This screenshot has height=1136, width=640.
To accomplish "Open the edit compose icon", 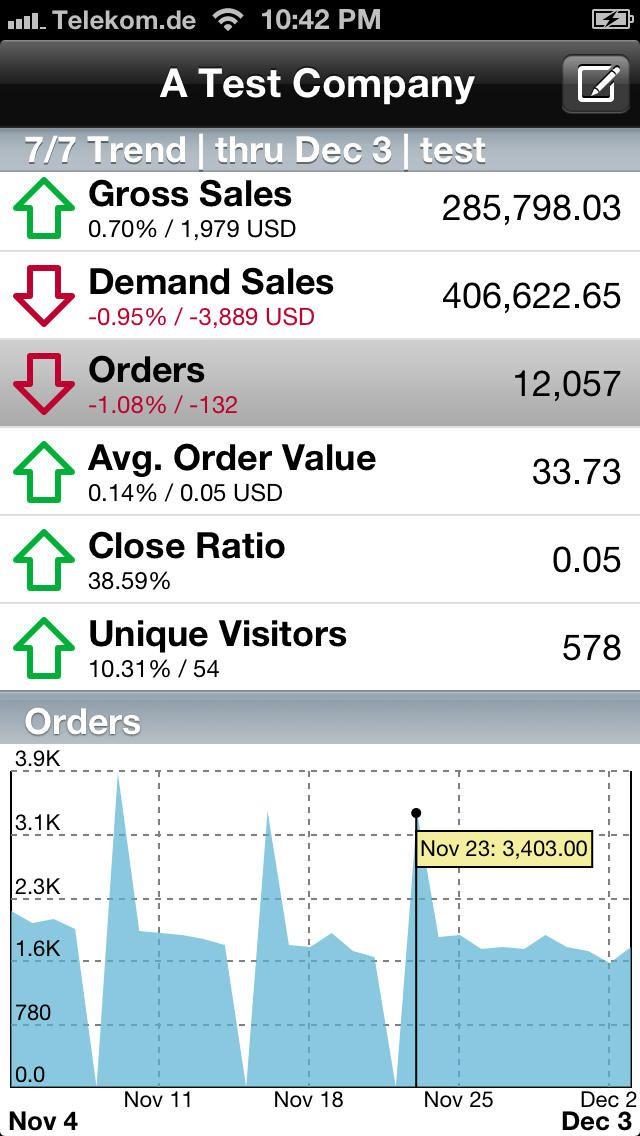I will coord(596,83).
